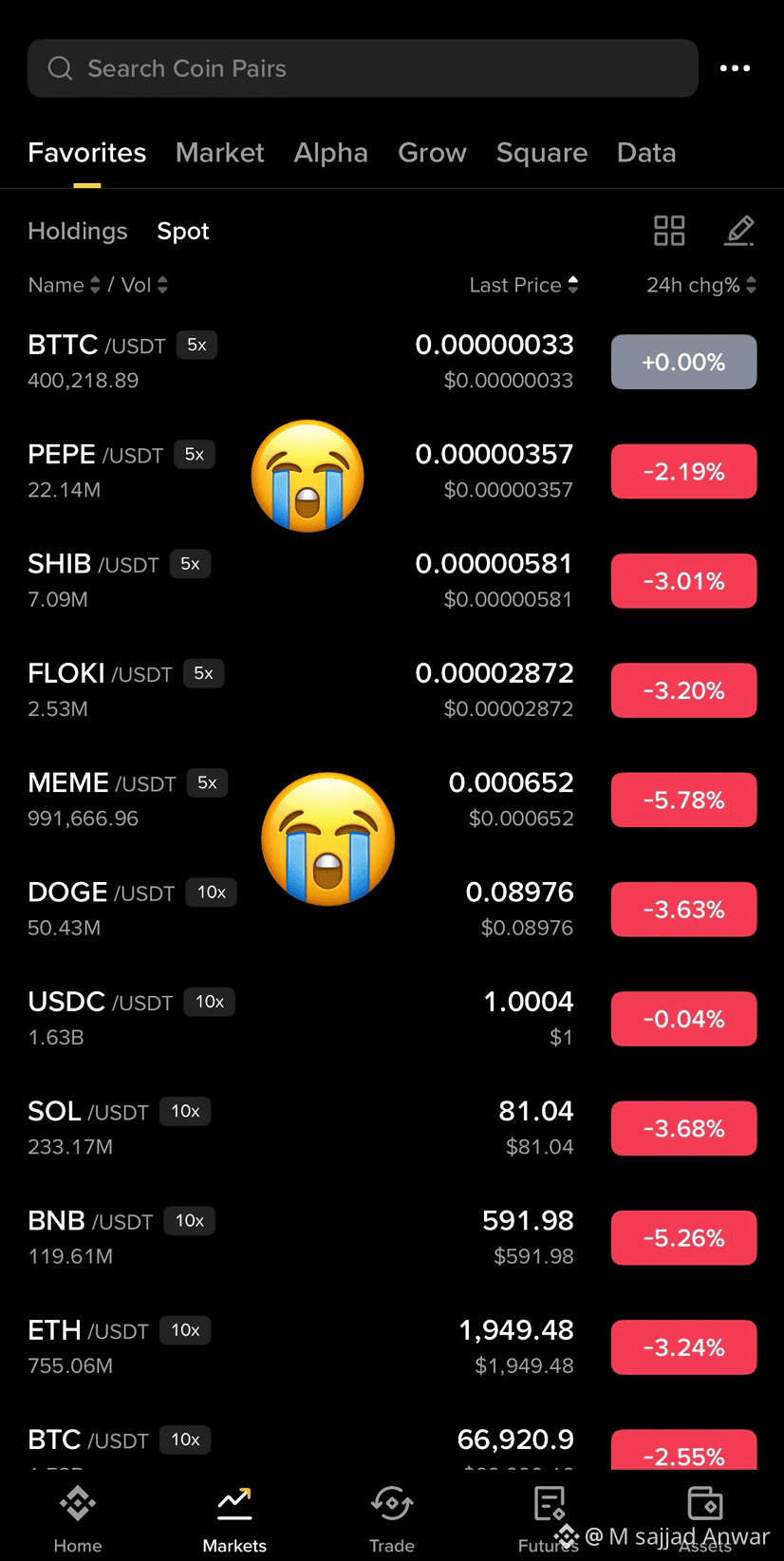Sort the list by 24h chg%
The width and height of the screenshot is (784, 1561).
click(x=701, y=285)
